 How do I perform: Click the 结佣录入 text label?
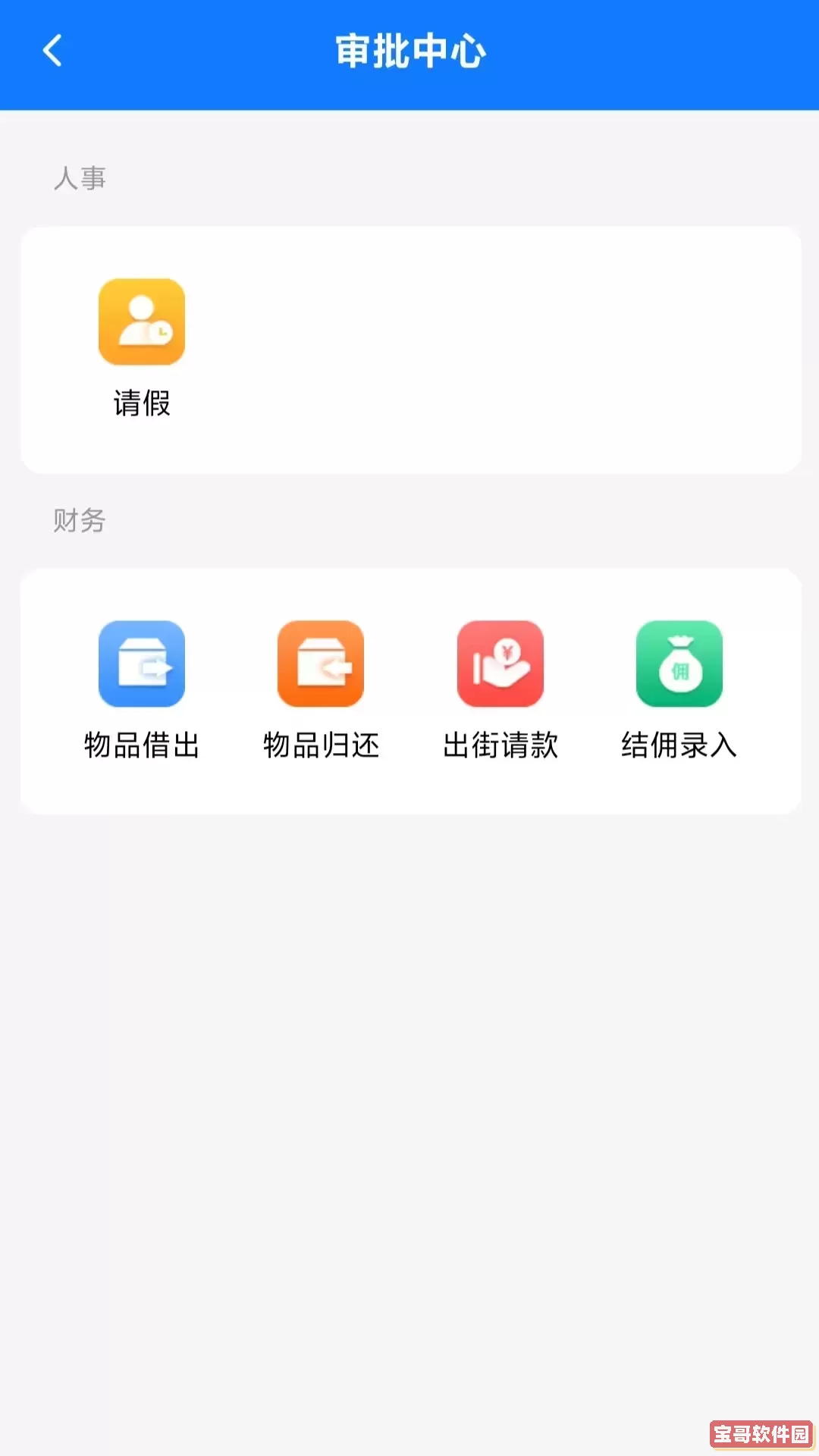tap(679, 745)
